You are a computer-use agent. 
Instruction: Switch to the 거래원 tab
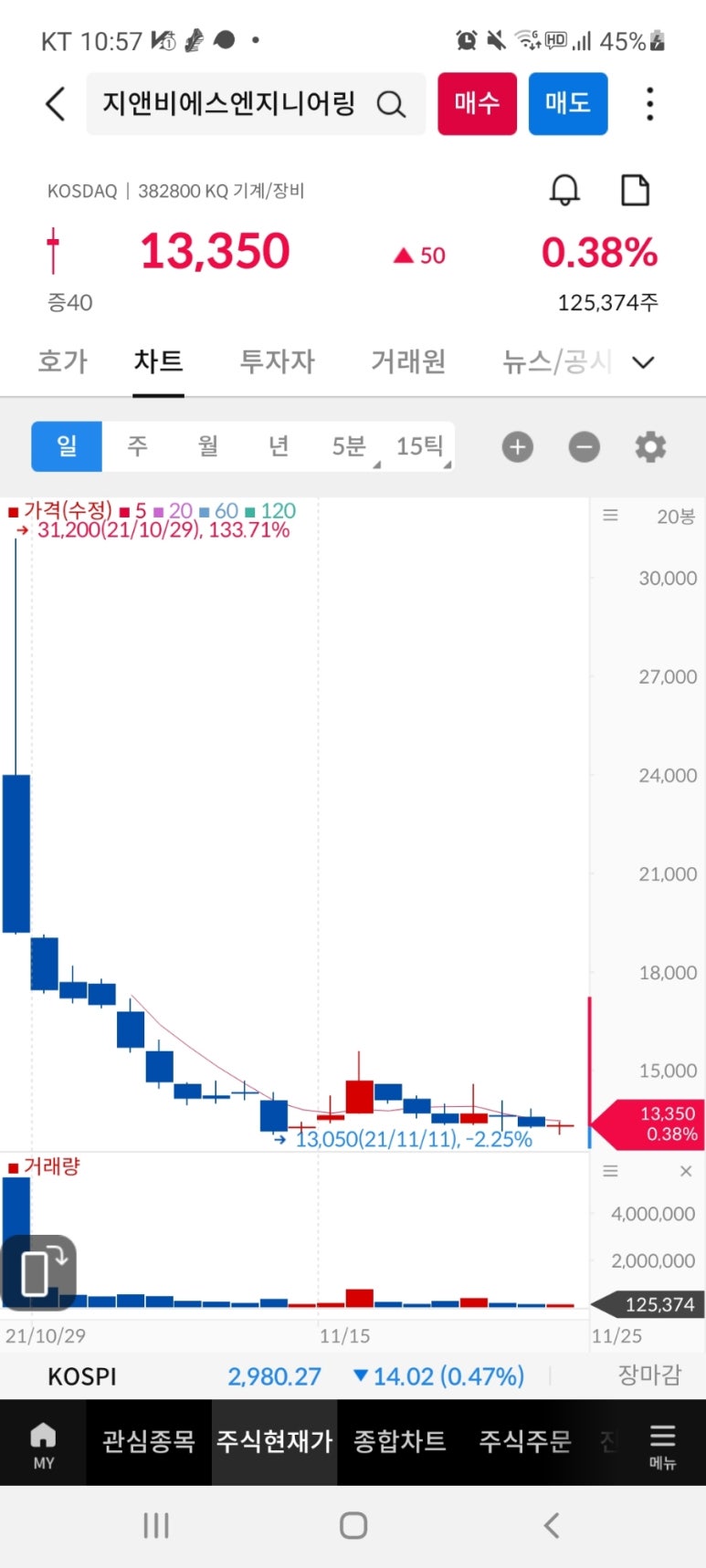pyautogui.click(x=408, y=361)
